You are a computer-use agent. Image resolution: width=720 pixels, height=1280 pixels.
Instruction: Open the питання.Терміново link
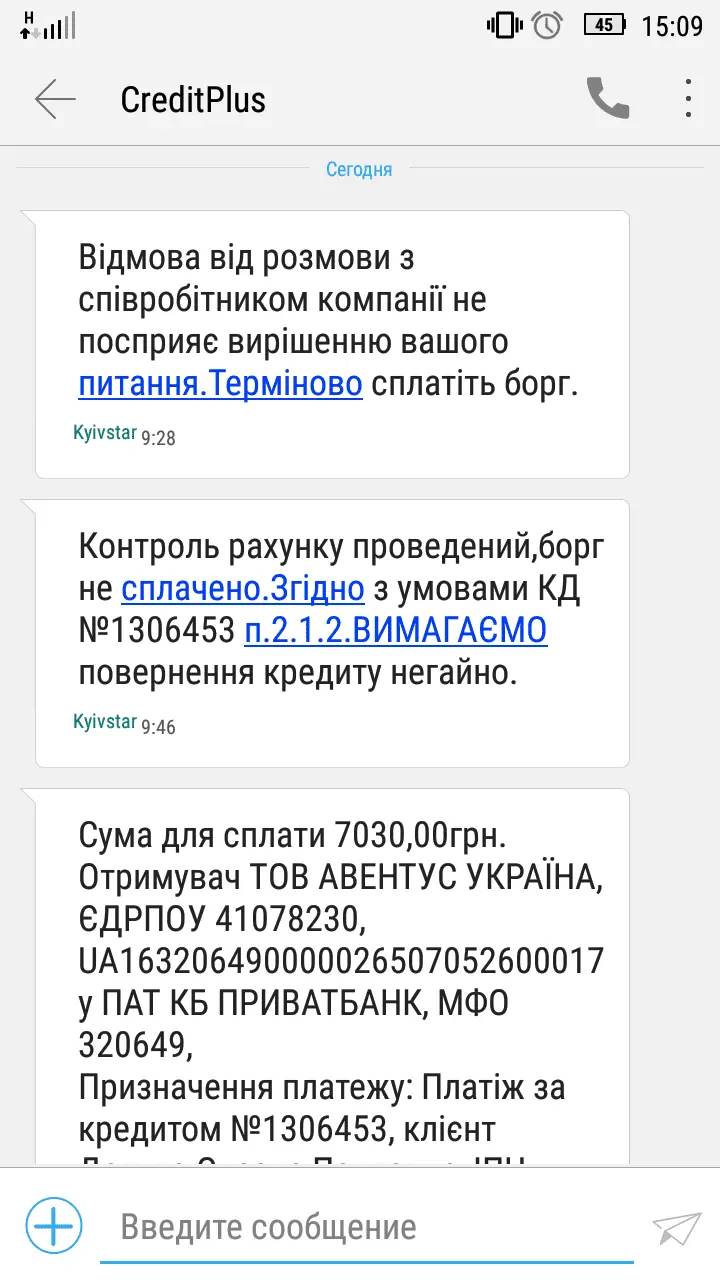tap(220, 384)
